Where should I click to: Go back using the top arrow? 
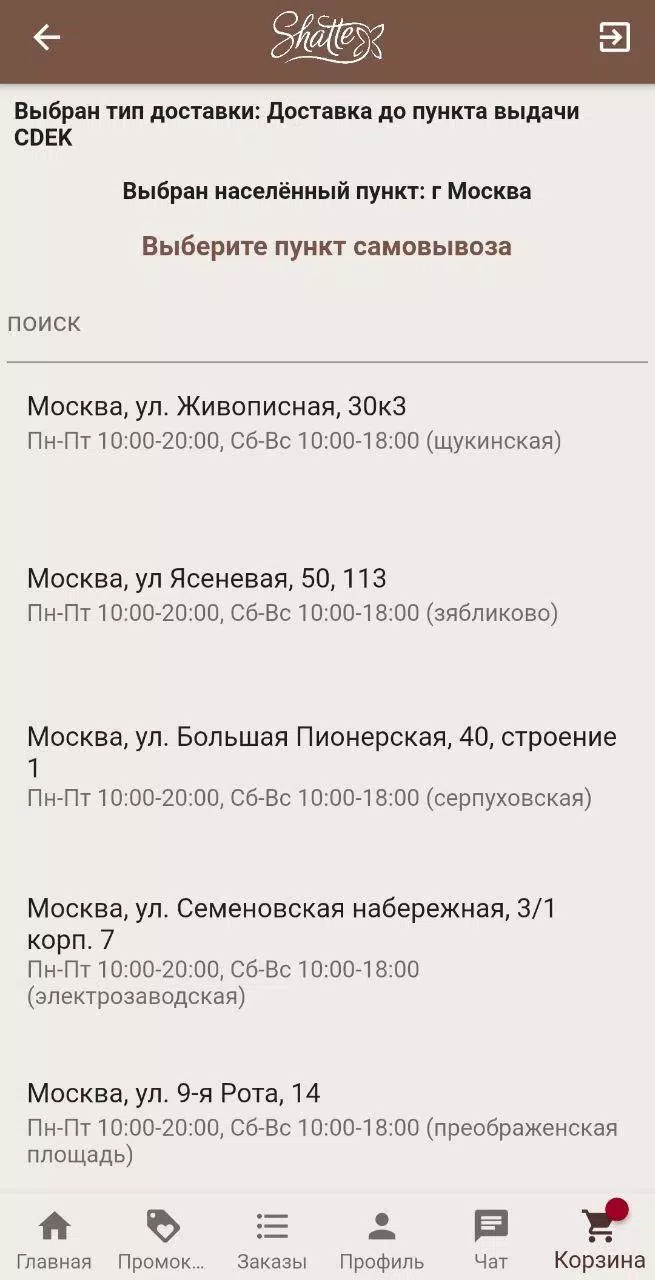coord(47,38)
